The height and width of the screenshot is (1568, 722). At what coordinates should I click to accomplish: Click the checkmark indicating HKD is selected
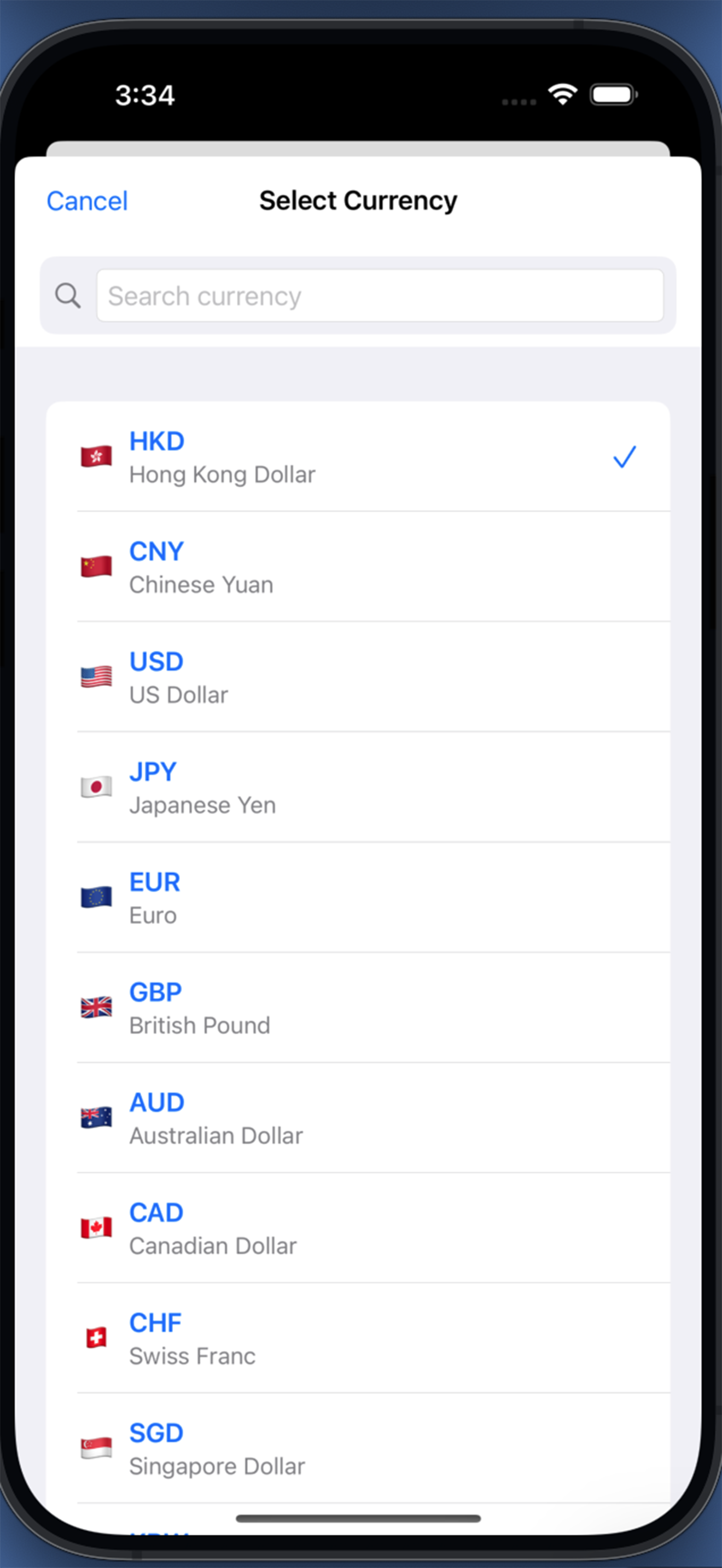pyautogui.click(x=624, y=458)
